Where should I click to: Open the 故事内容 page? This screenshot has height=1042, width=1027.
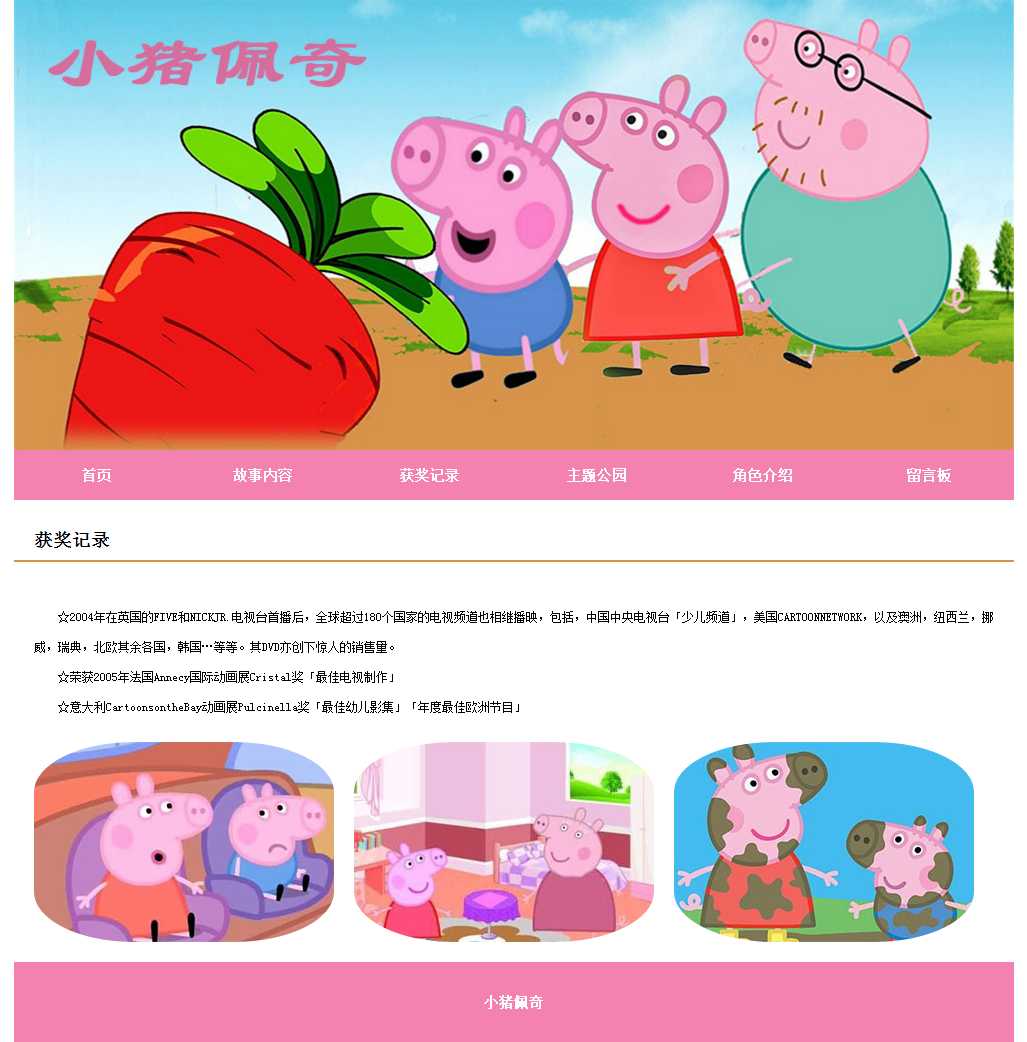263,475
